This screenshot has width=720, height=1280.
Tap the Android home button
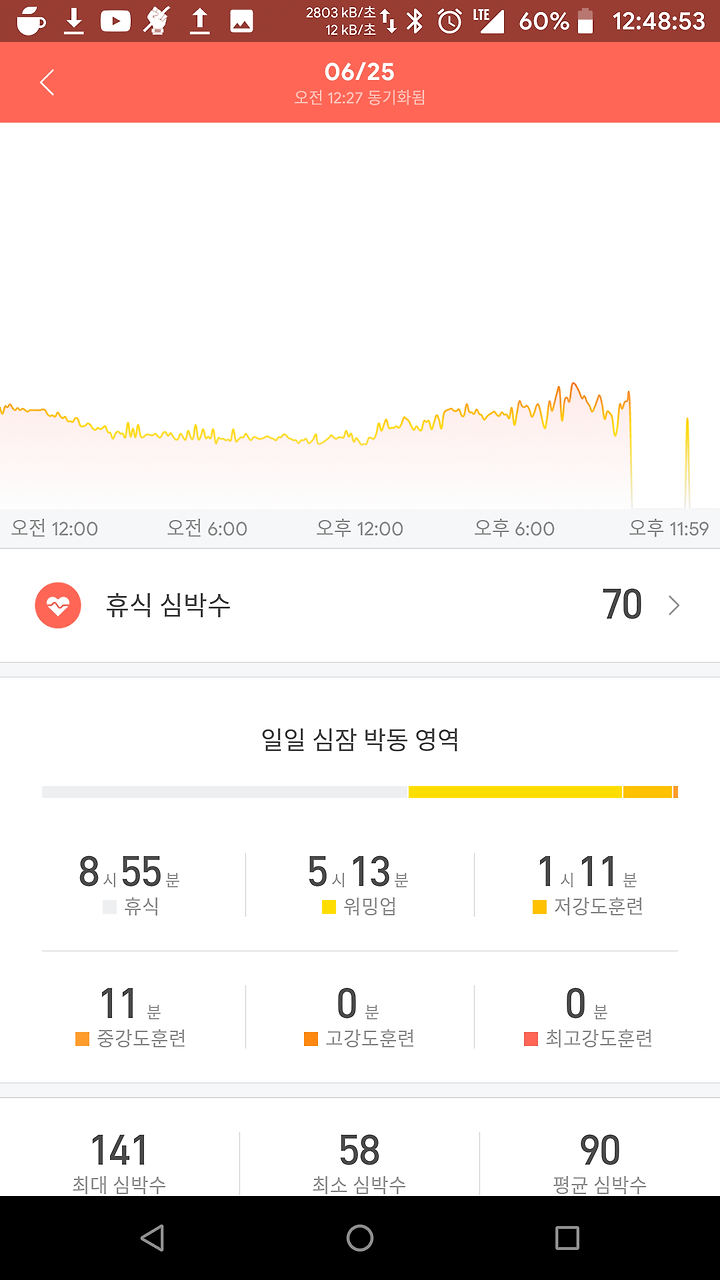(360, 1238)
